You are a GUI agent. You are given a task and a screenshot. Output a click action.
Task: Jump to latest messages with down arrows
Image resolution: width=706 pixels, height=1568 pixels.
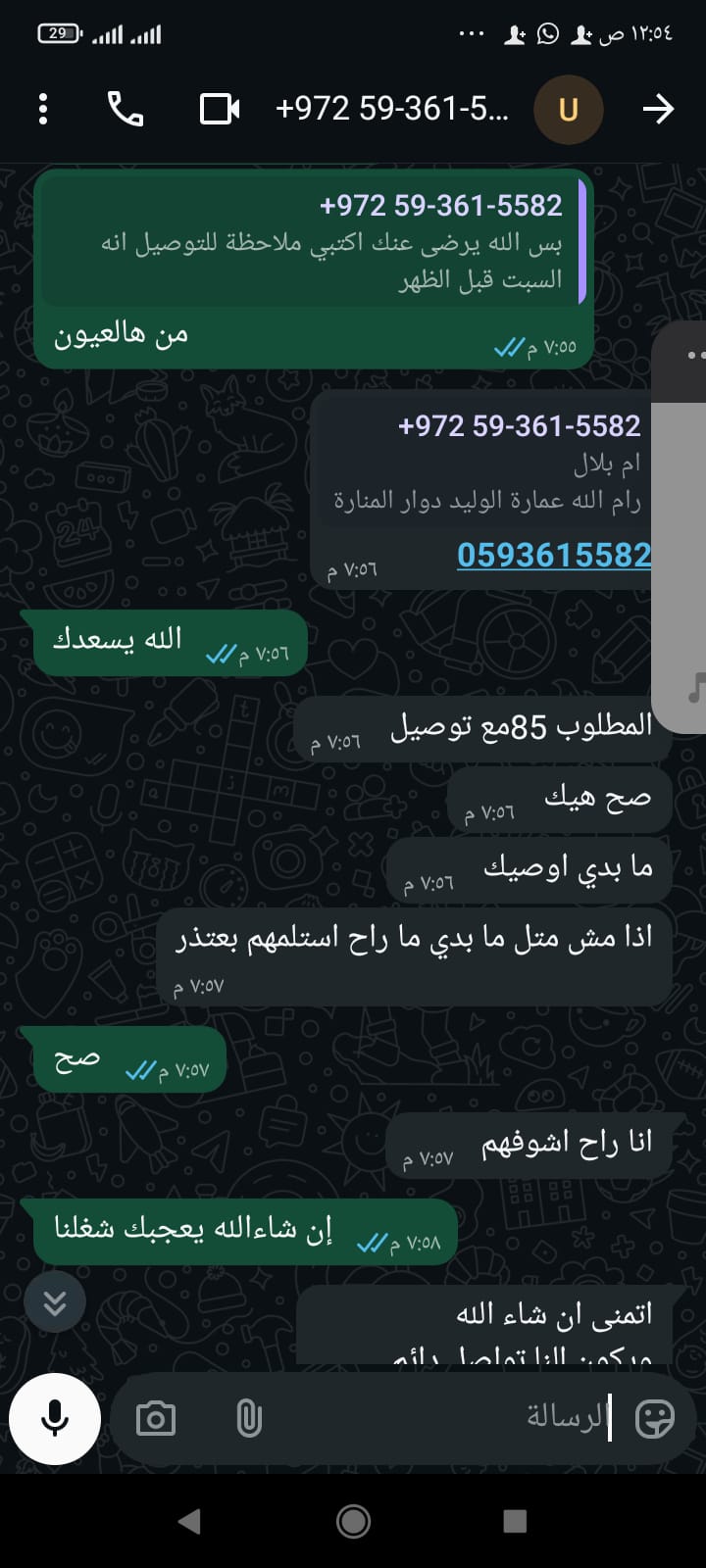click(55, 1301)
